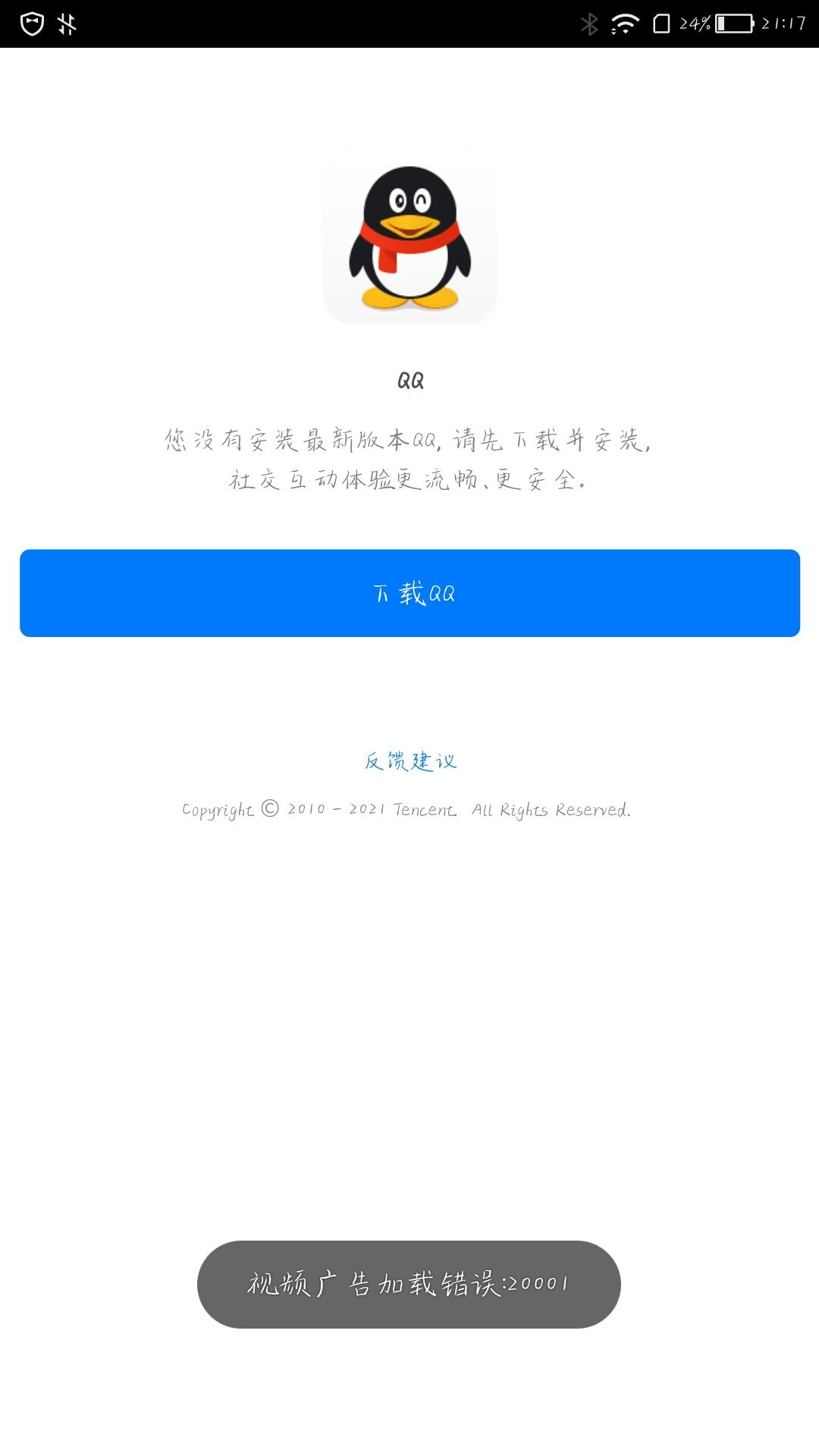Tap the QQ penguin logo

click(x=408, y=235)
